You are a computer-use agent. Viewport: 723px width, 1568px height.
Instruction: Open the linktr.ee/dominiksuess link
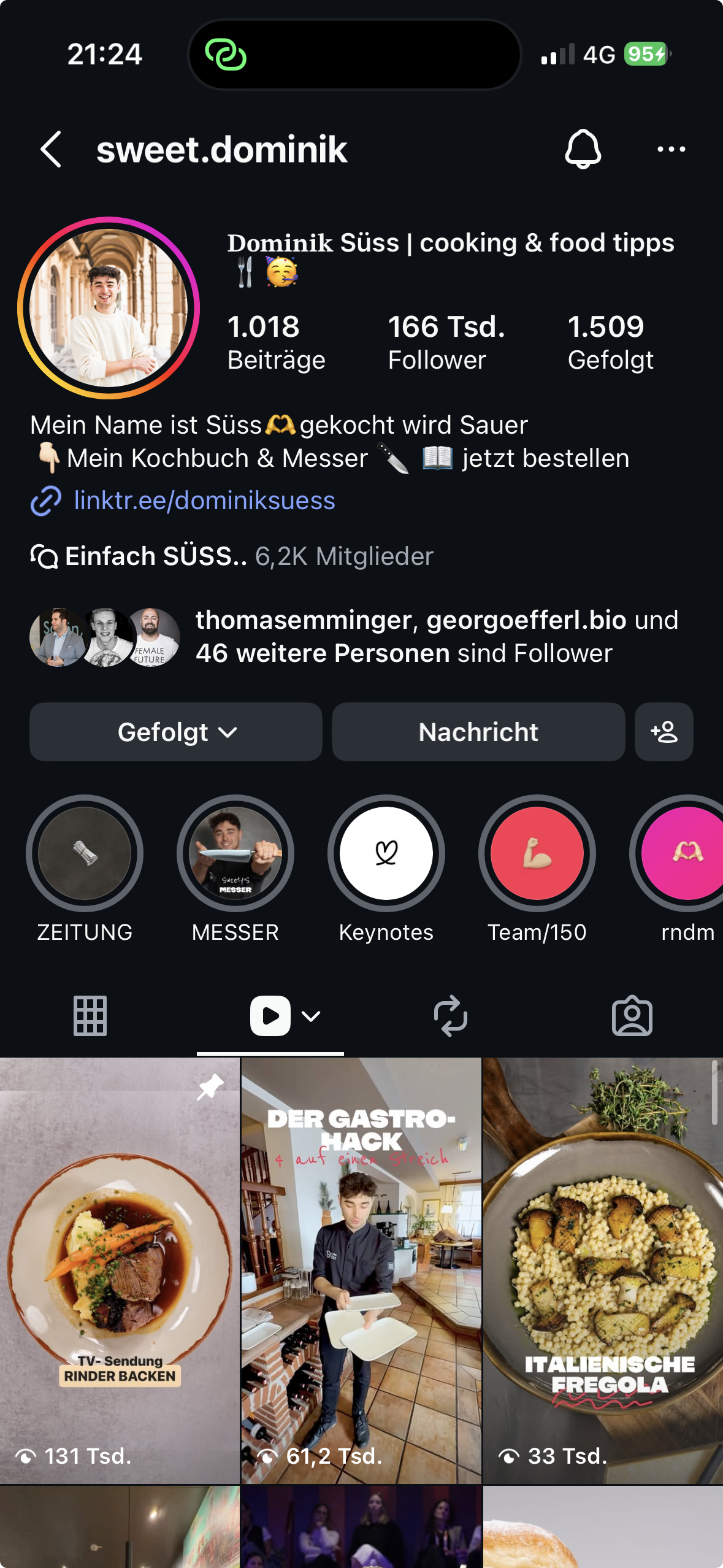(204, 501)
